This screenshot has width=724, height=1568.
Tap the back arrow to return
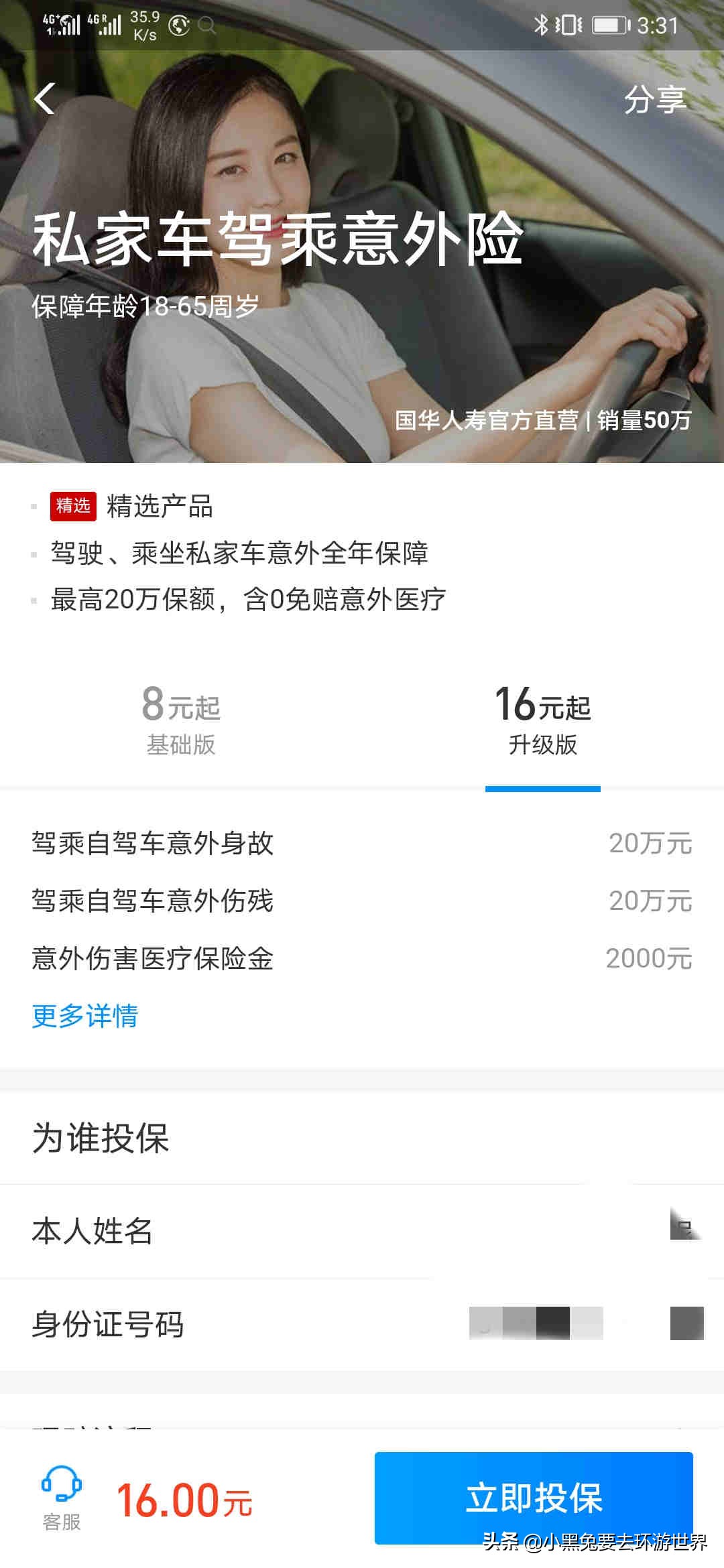click(x=44, y=101)
